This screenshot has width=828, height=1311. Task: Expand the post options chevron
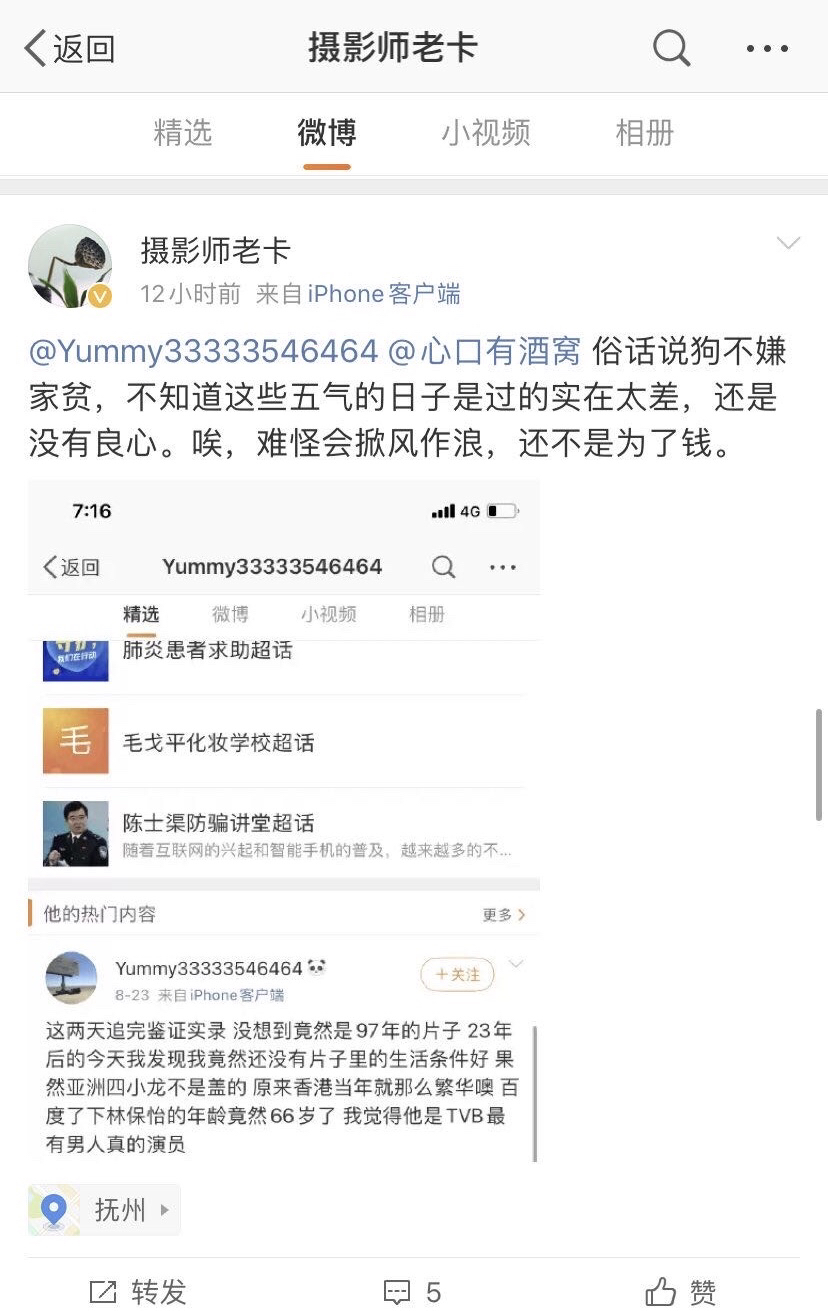(788, 244)
